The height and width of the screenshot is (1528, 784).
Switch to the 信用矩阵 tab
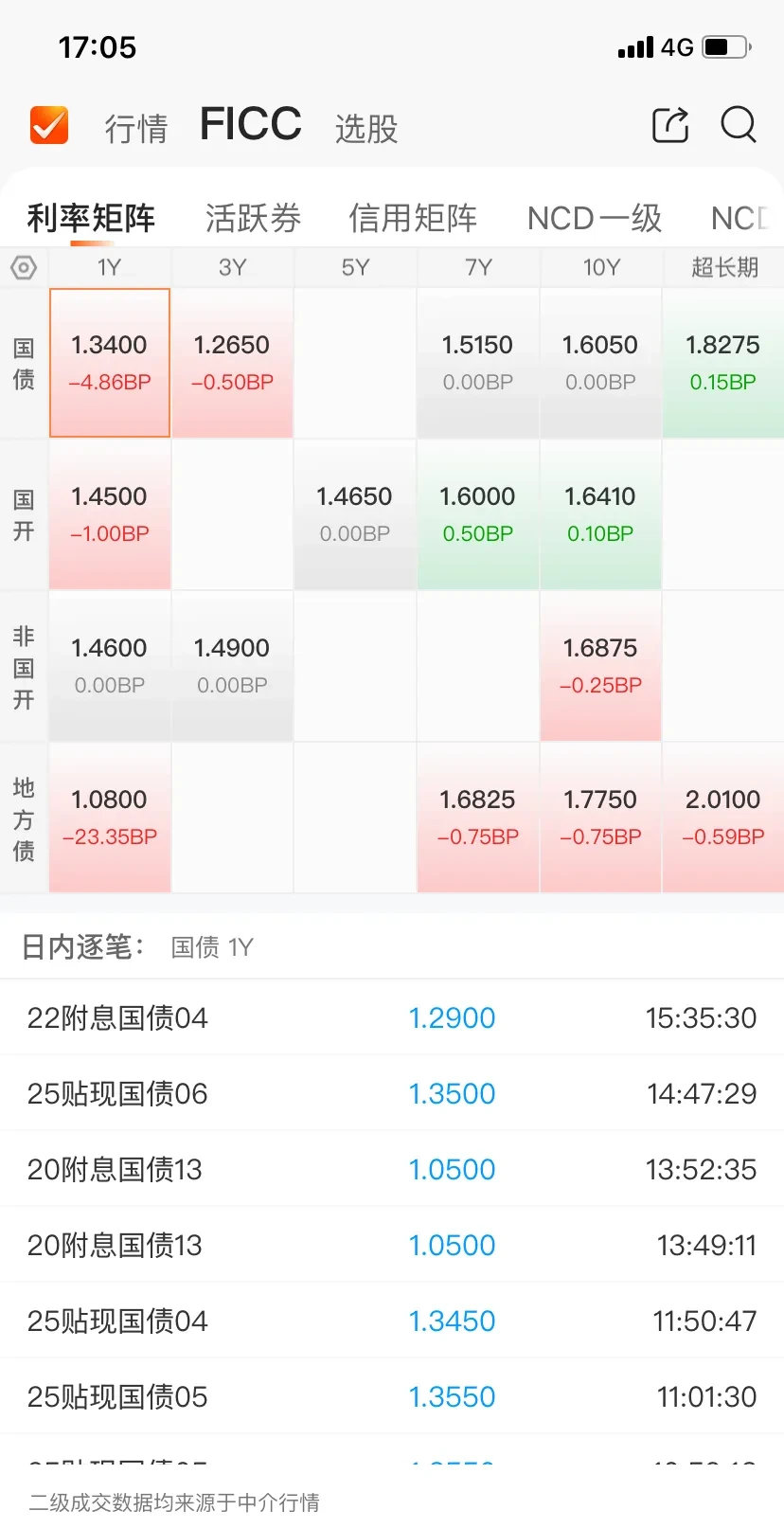tap(411, 218)
